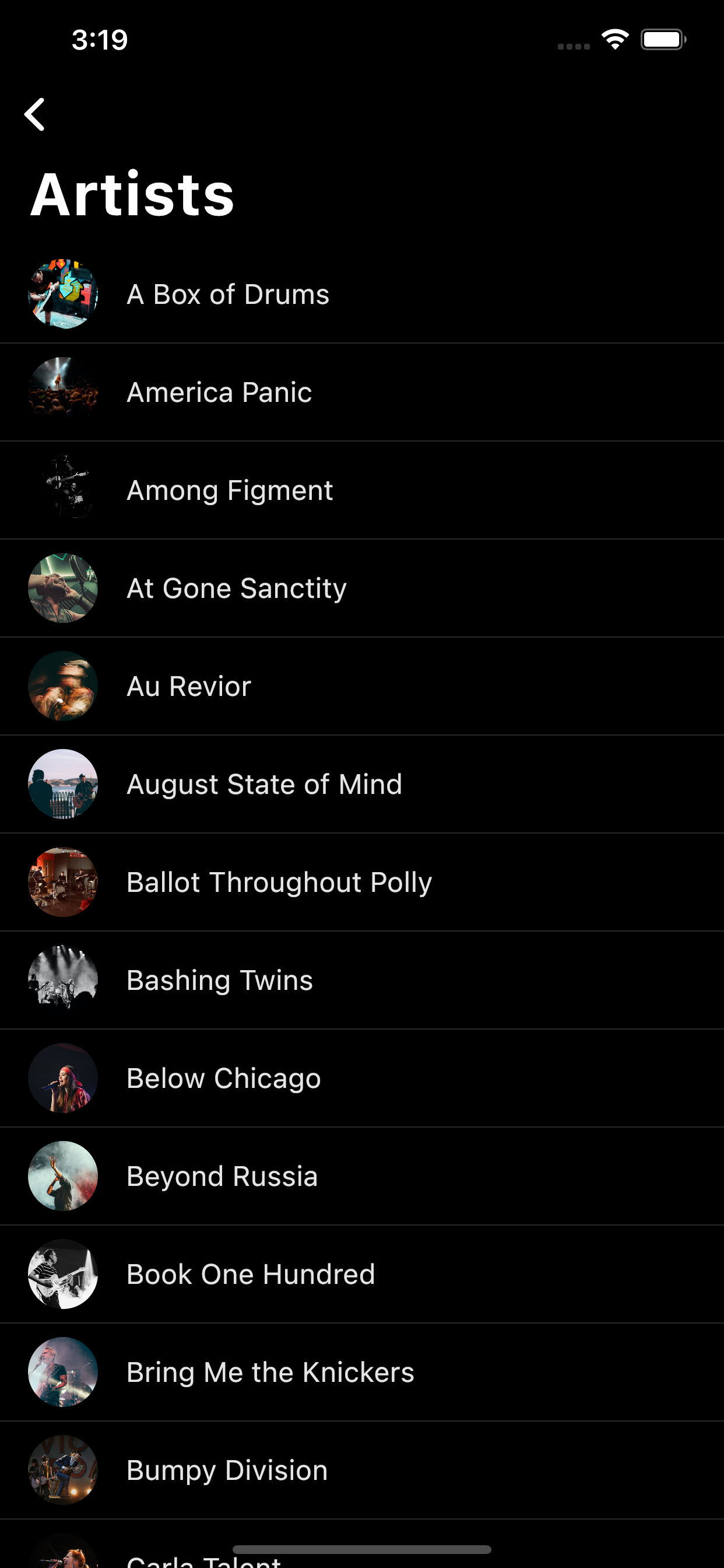Screen dimensions: 724x1568
Task: Select America Panic from the list
Action: (219, 393)
